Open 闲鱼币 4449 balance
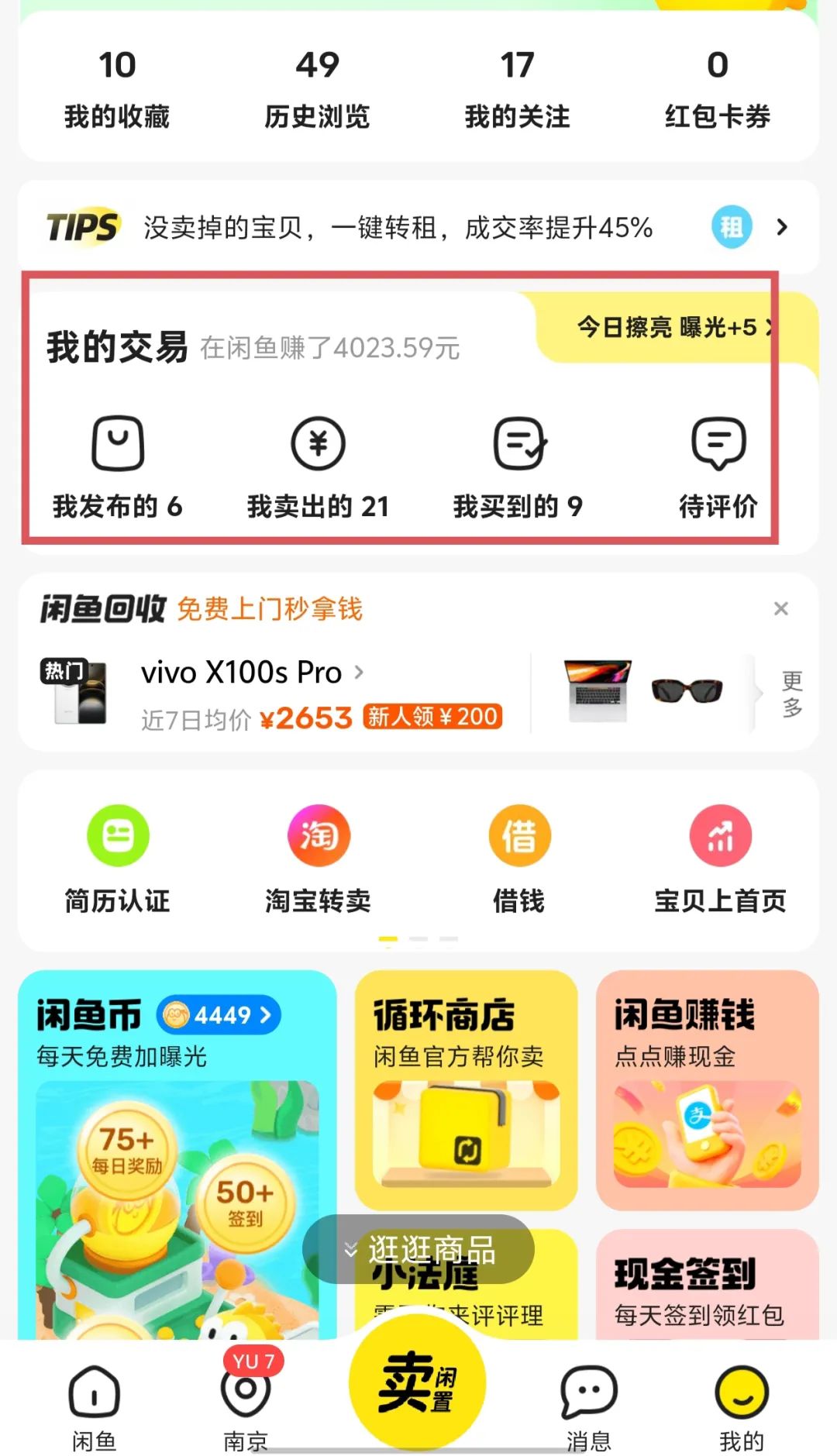 coord(219,1015)
